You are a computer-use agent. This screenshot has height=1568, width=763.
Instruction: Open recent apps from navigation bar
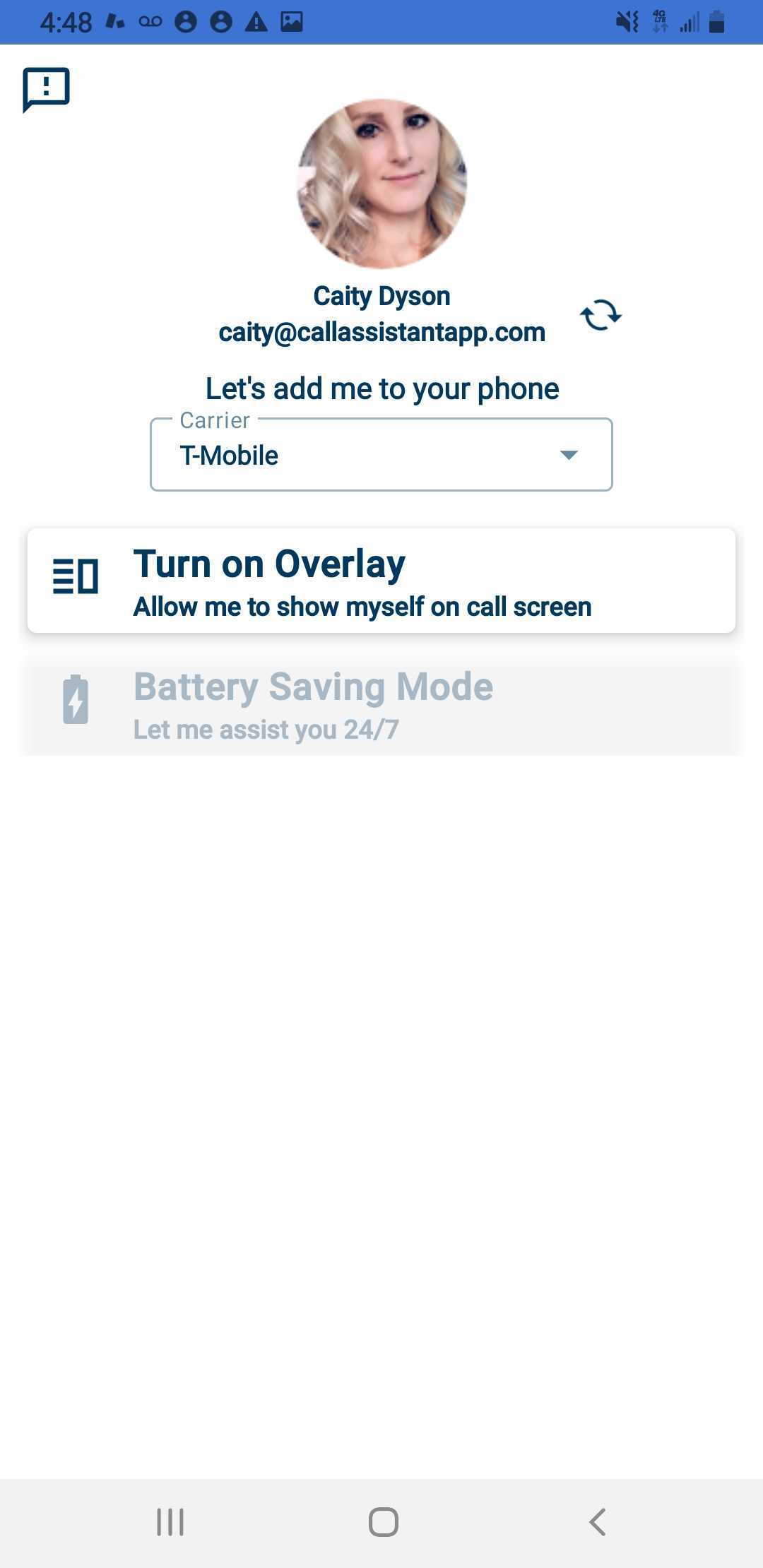[x=170, y=1521]
